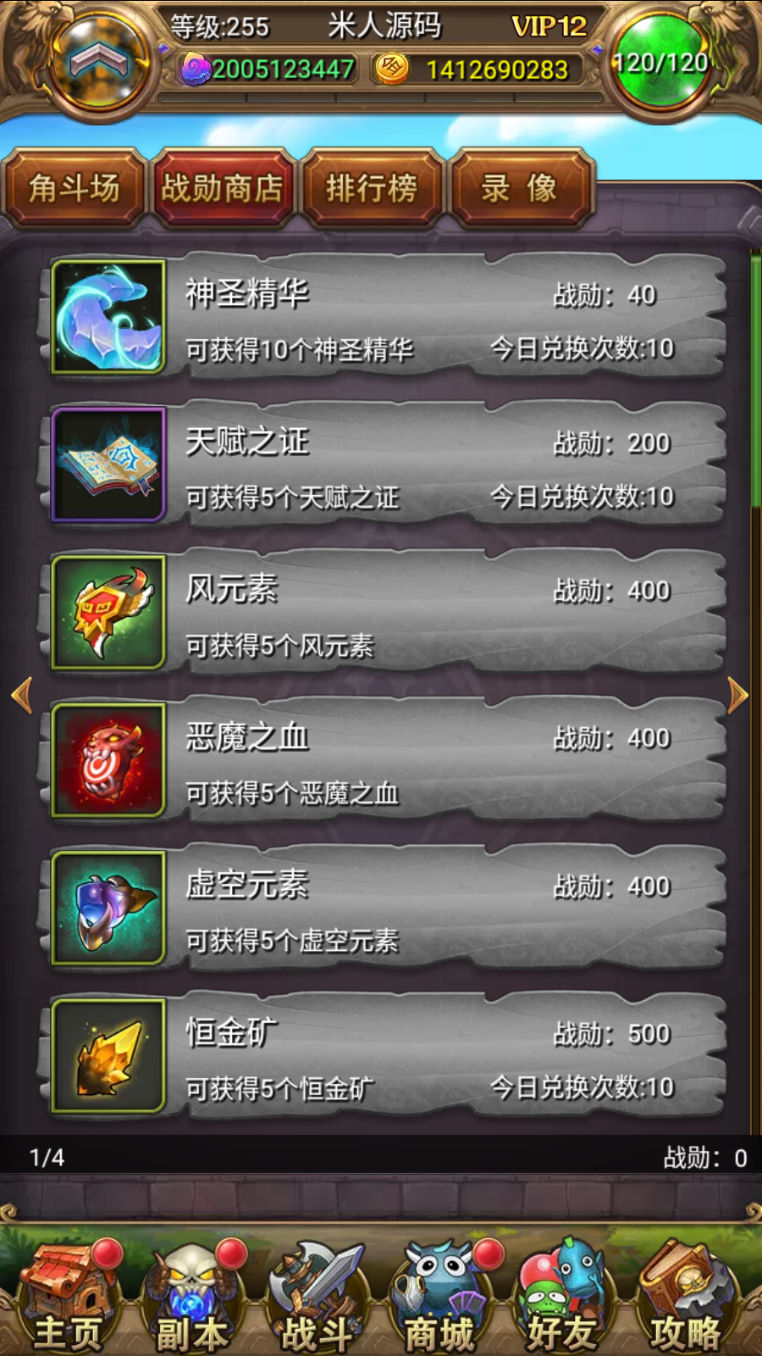Tap the green stamina orb
The width and height of the screenshot is (762, 1356).
click(660, 62)
